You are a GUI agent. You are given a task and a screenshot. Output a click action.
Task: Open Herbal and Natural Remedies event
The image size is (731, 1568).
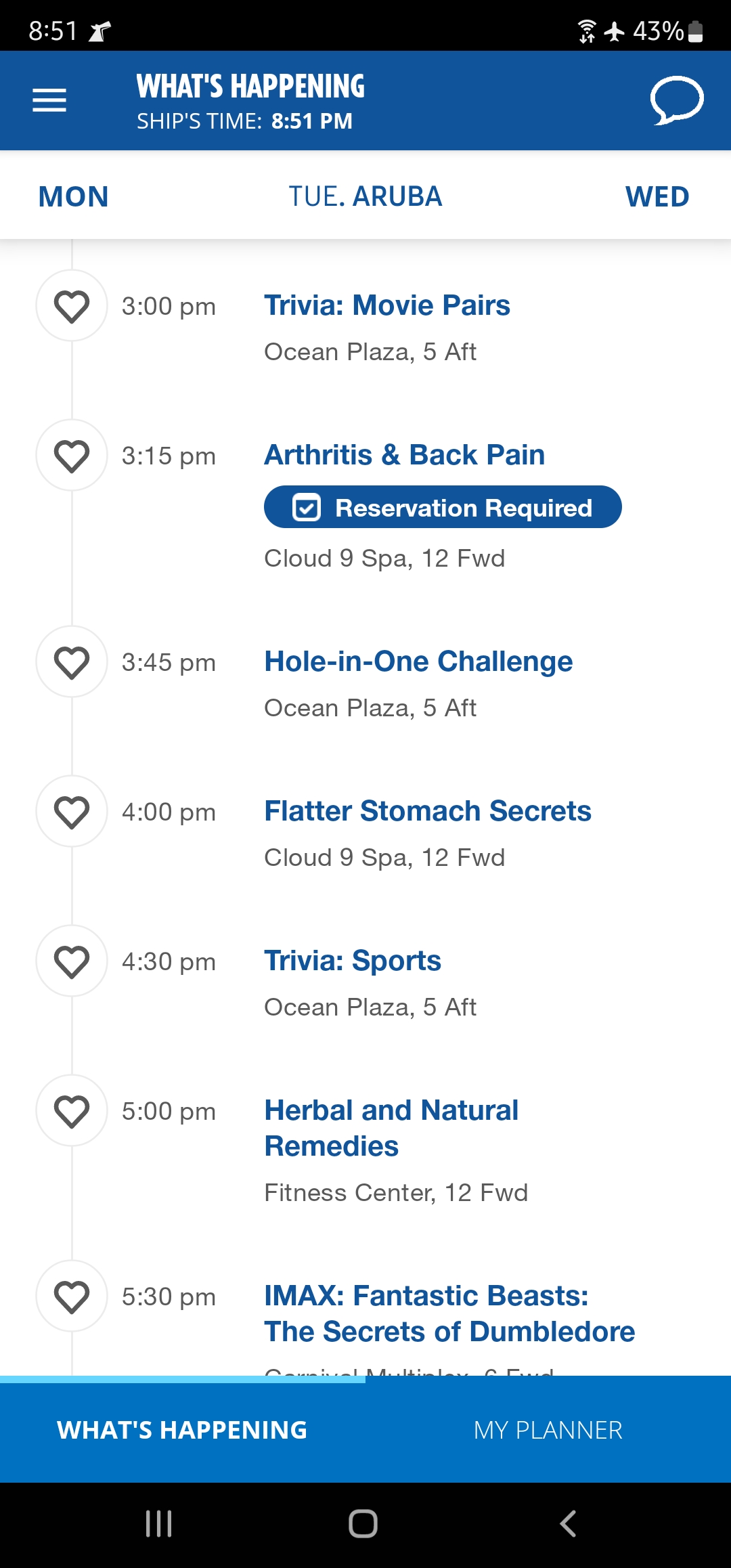(x=391, y=1128)
